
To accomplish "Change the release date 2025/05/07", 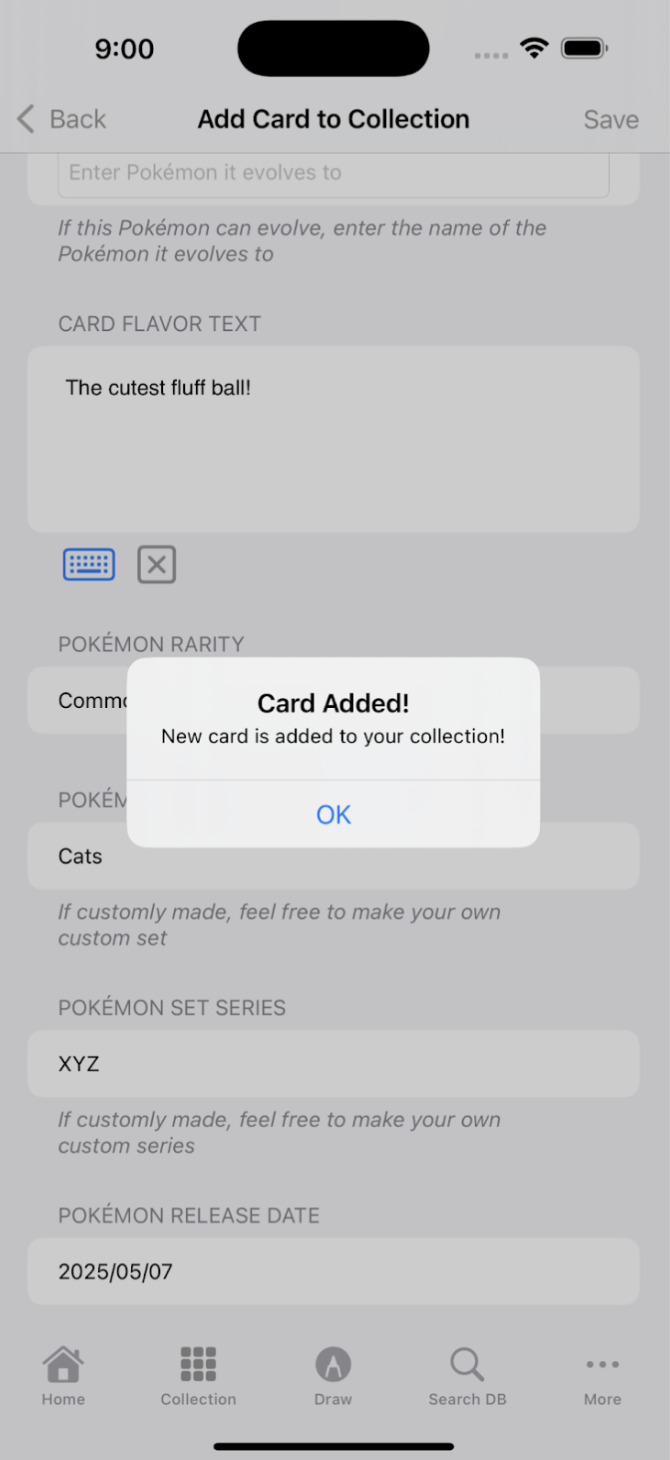I will (x=333, y=1271).
